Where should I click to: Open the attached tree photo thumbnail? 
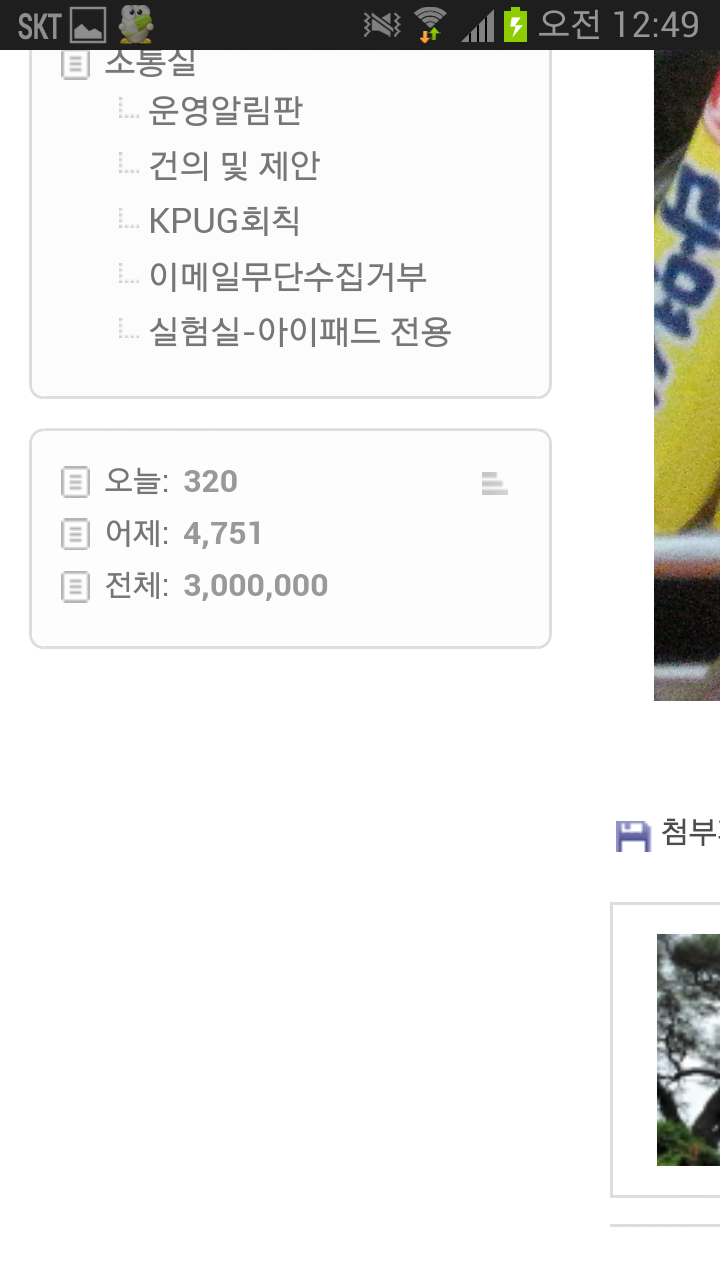pos(688,1049)
